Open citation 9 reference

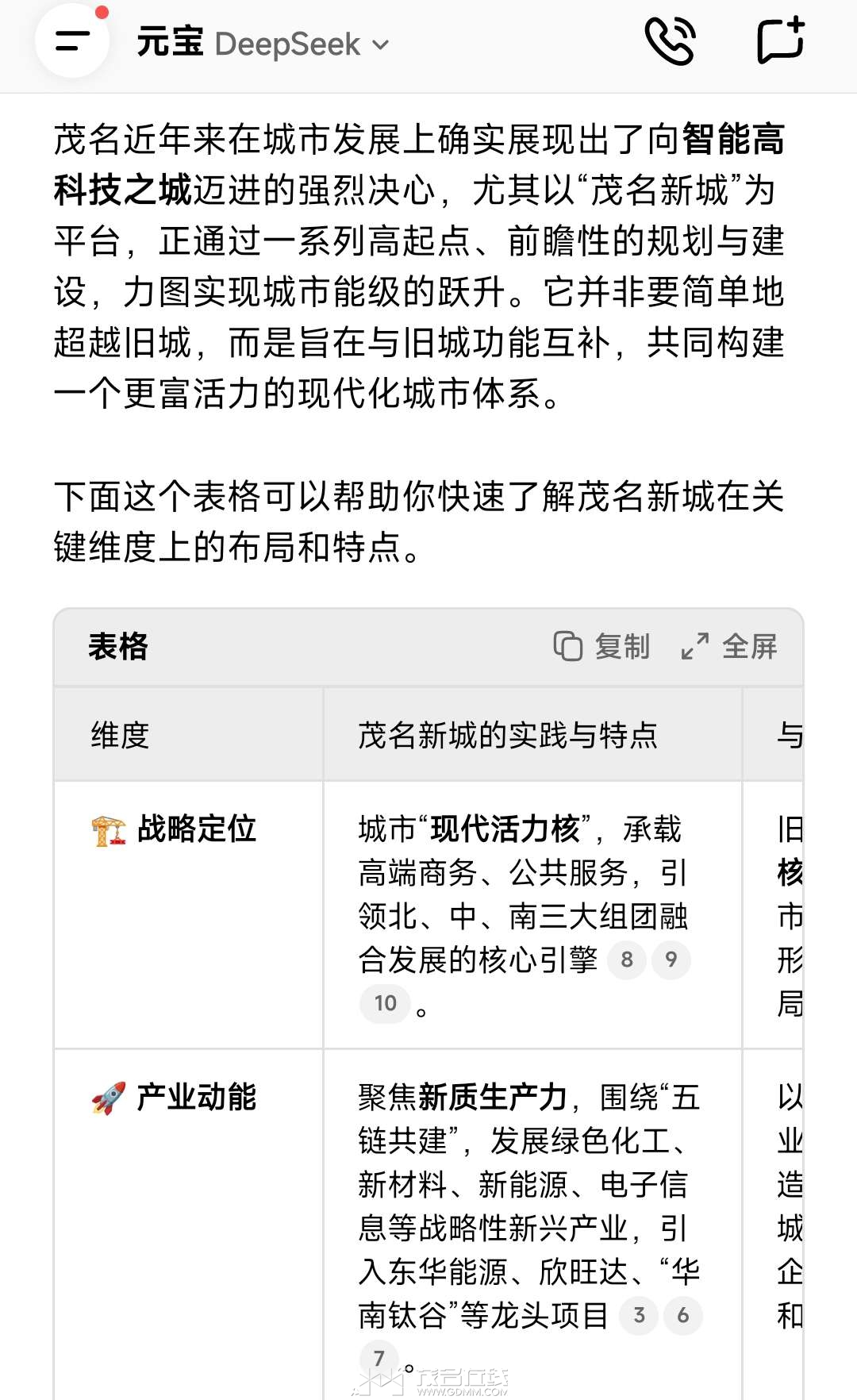(671, 960)
